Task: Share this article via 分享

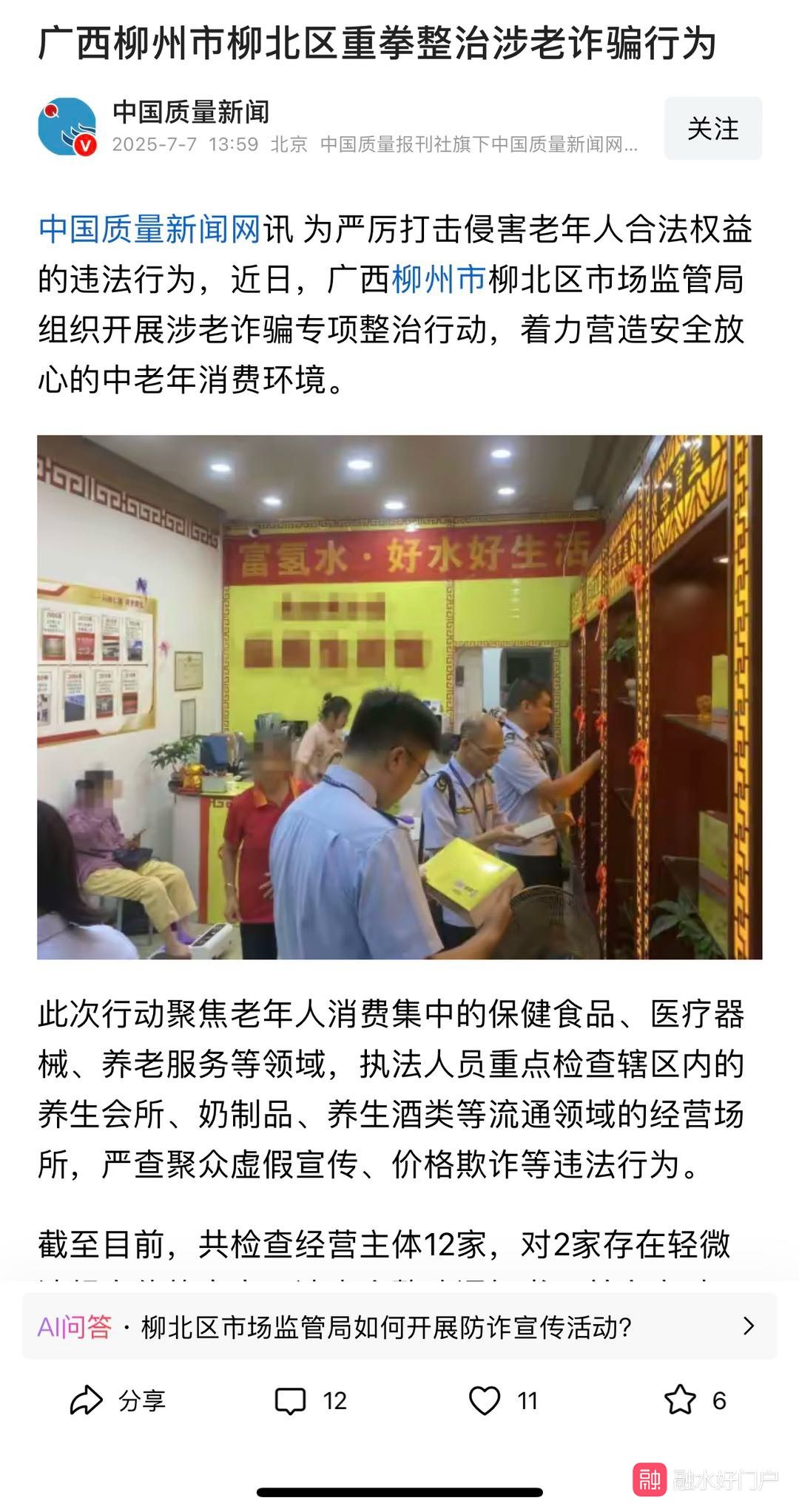Action: [x=118, y=1400]
